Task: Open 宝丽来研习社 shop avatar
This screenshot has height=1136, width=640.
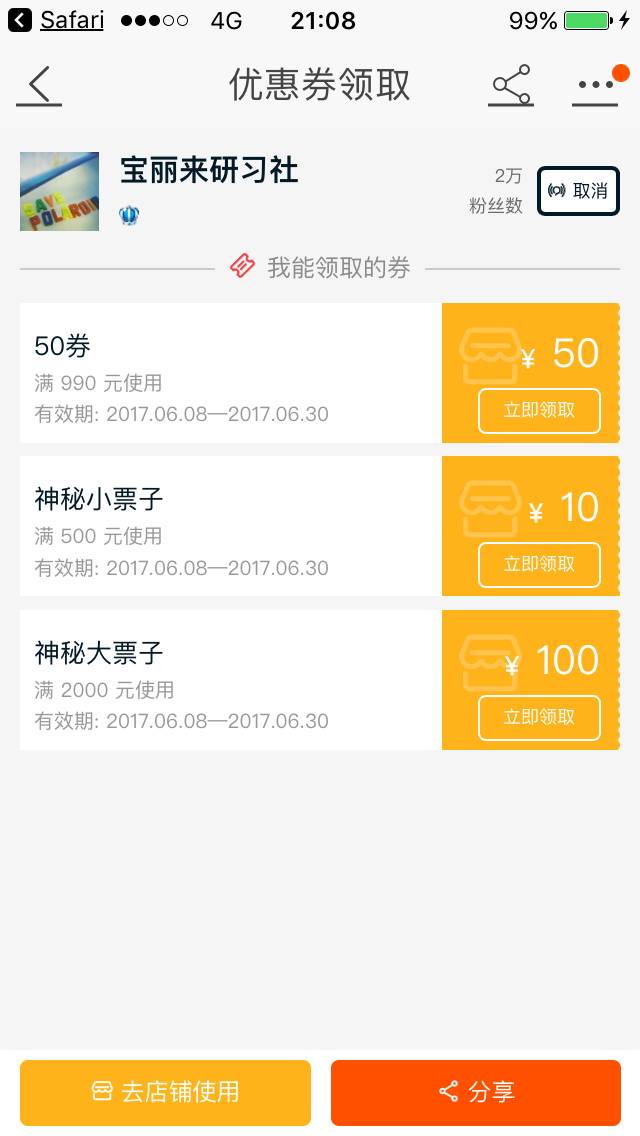Action: (60, 191)
